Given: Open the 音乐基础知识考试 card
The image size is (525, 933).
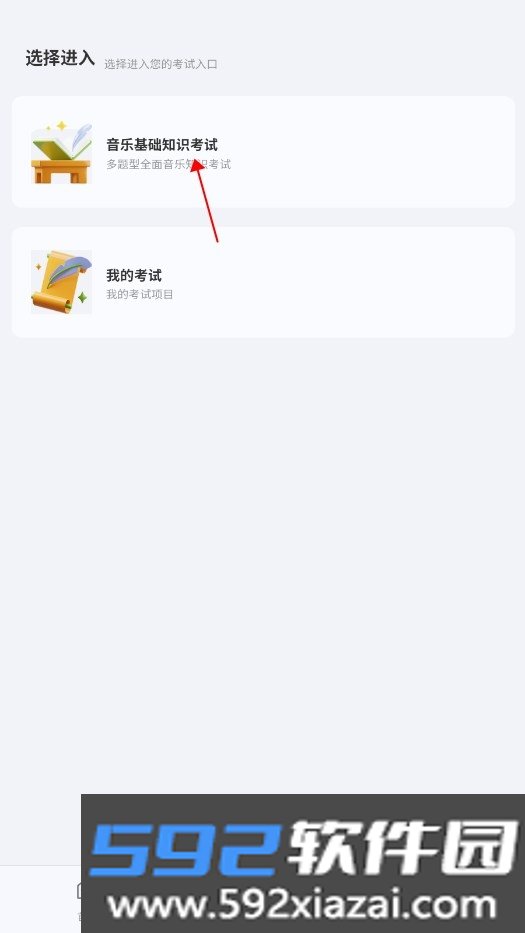Looking at the screenshot, I should tap(263, 152).
